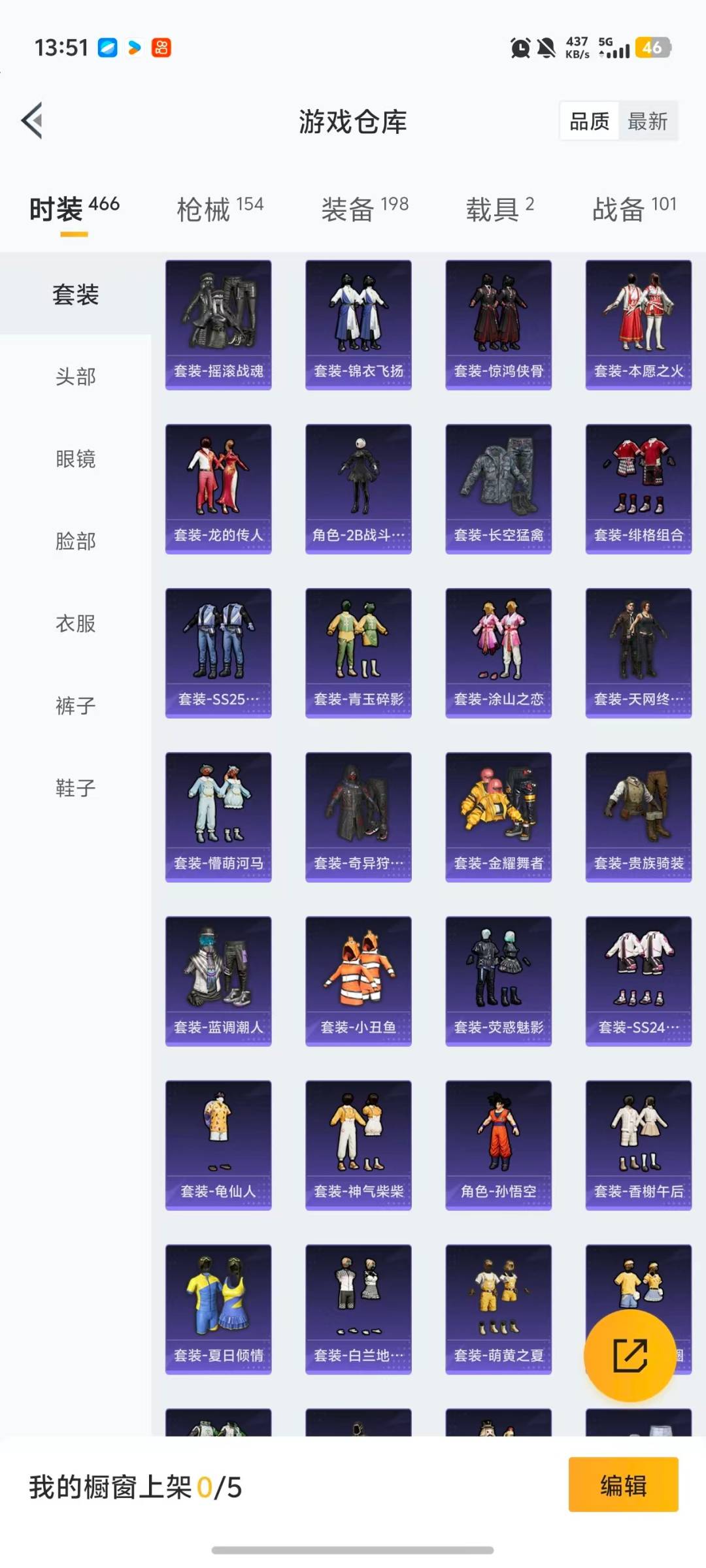Open the 套装-小丑鱼 outfit

tap(358, 981)
